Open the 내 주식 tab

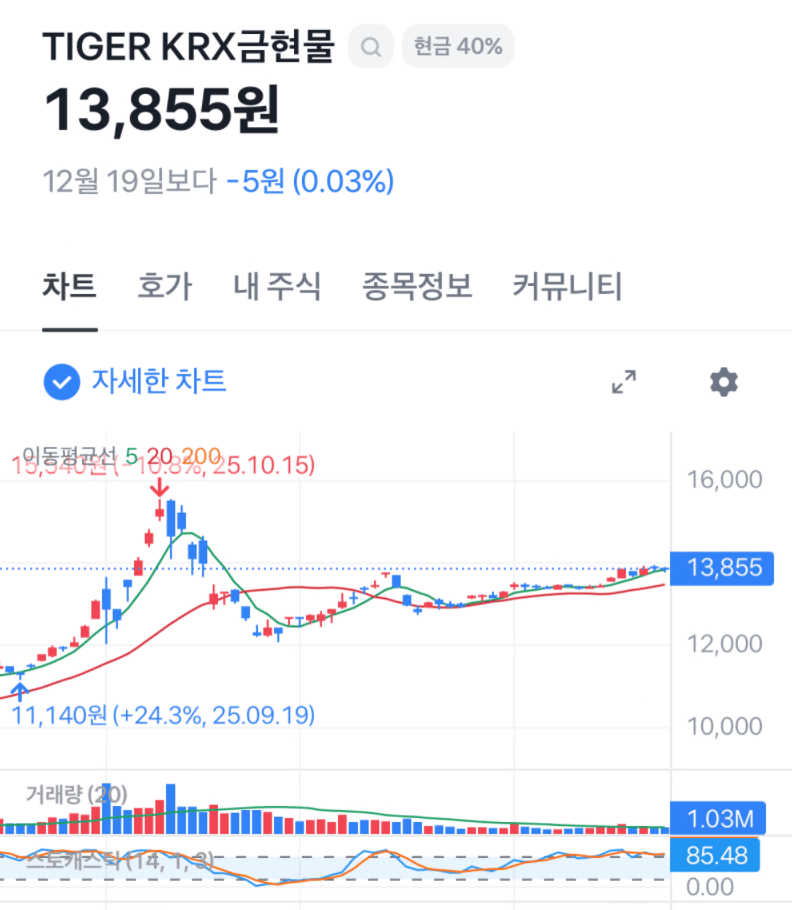(277, 287)
